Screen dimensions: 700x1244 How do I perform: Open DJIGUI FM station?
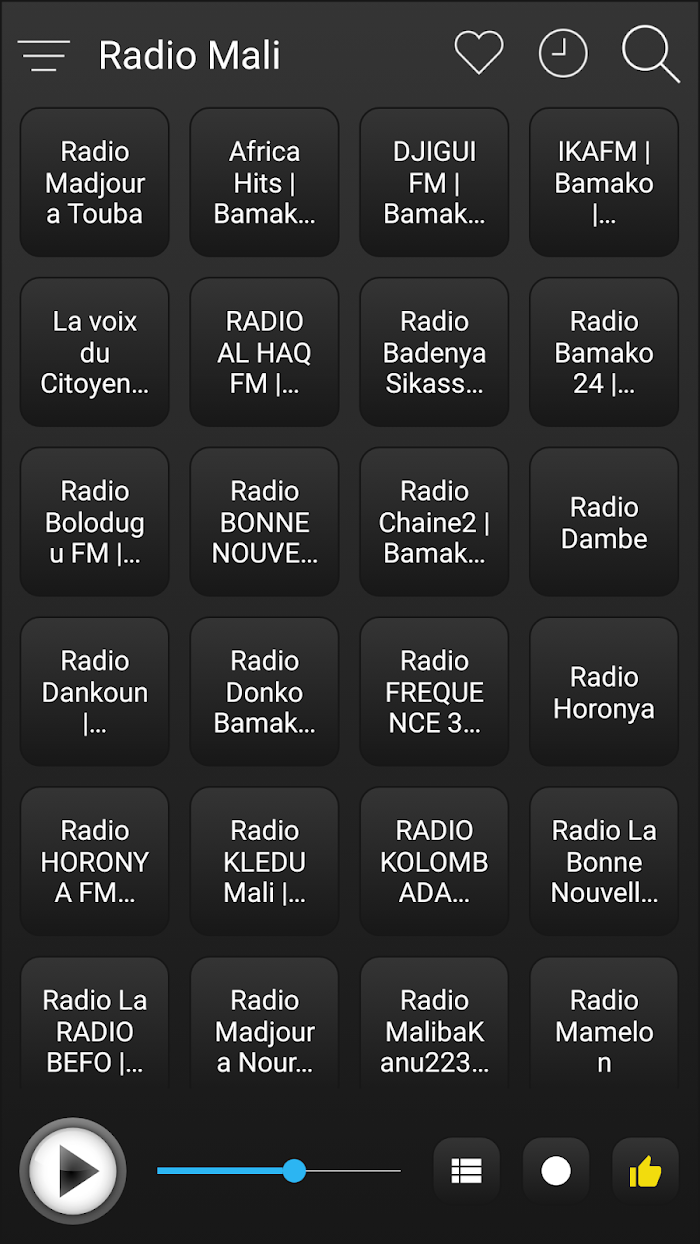pos(435,182)
